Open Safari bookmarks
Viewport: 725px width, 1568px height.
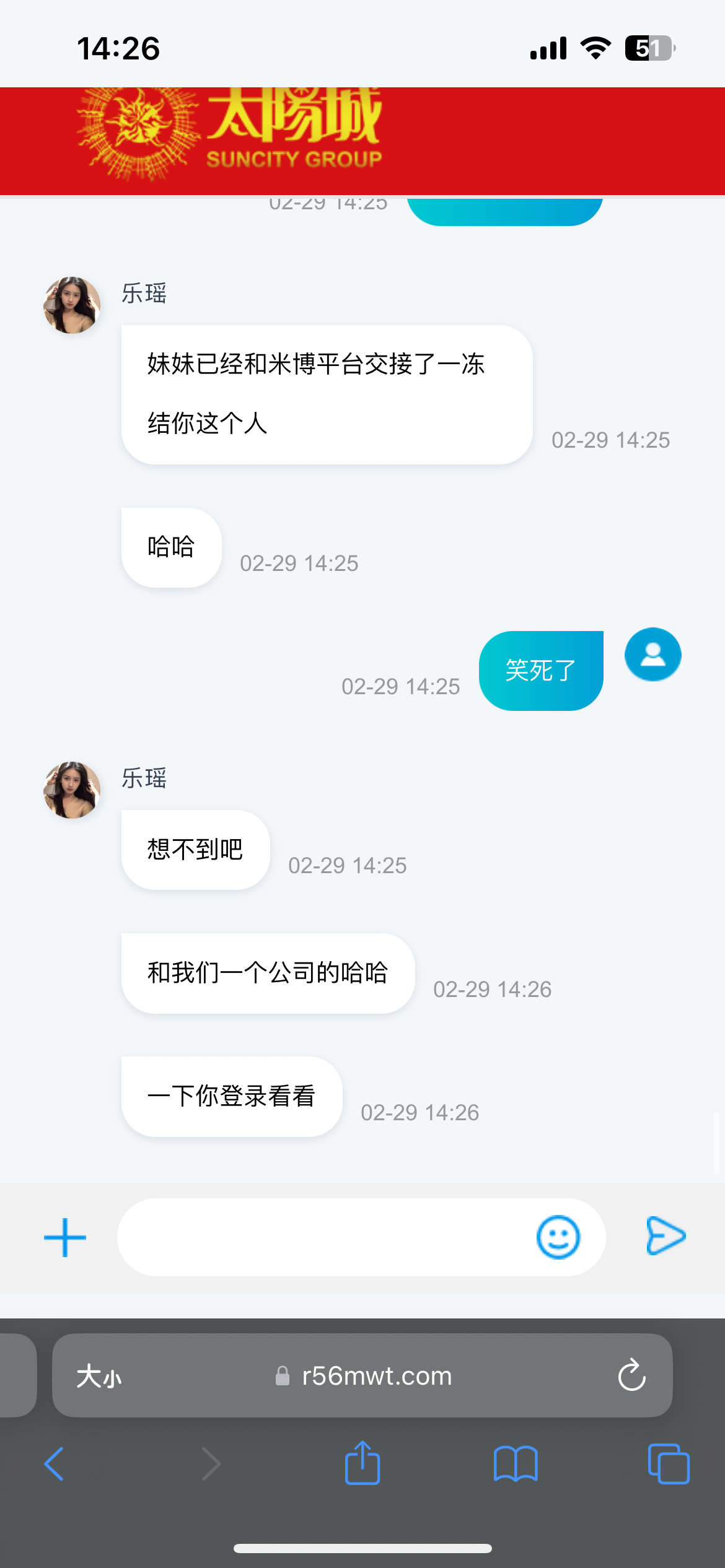(515, 1464)
